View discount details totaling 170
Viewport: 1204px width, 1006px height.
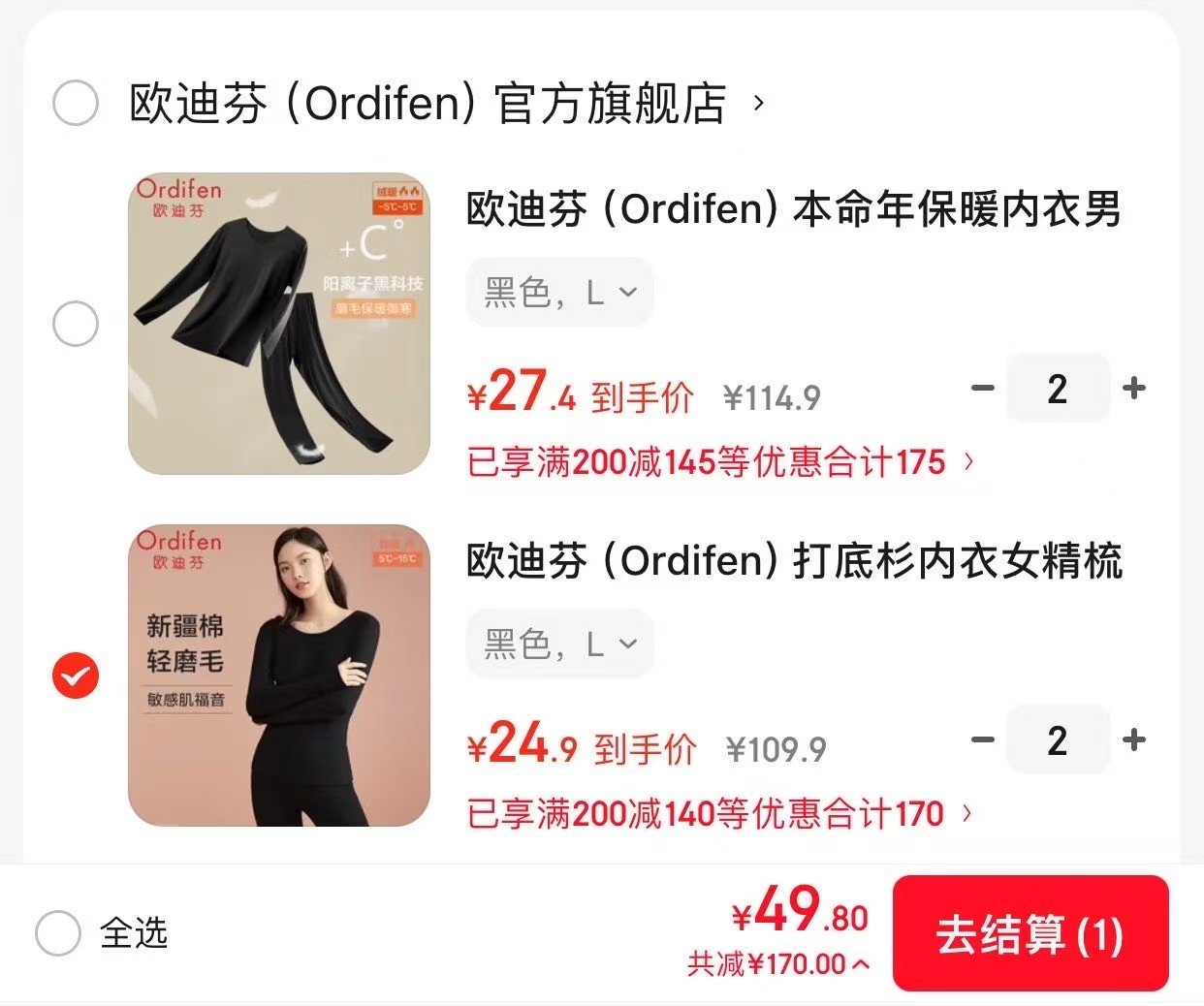click(719, 814)
